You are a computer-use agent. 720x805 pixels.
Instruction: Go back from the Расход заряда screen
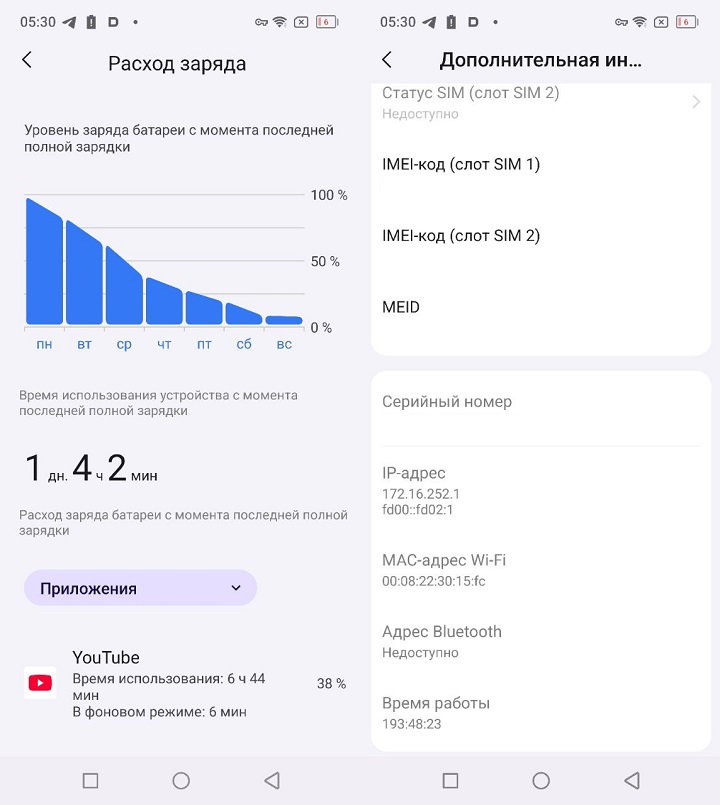pos(27,60)
